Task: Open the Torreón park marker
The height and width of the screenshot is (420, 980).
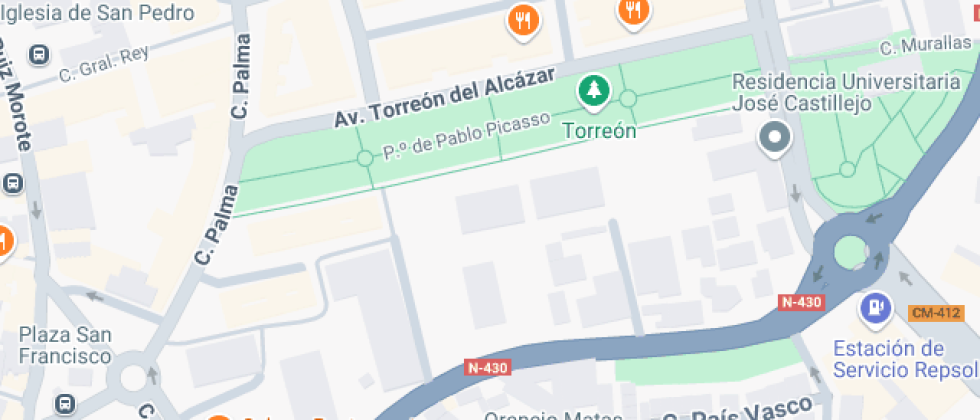Action: point(595,92)
